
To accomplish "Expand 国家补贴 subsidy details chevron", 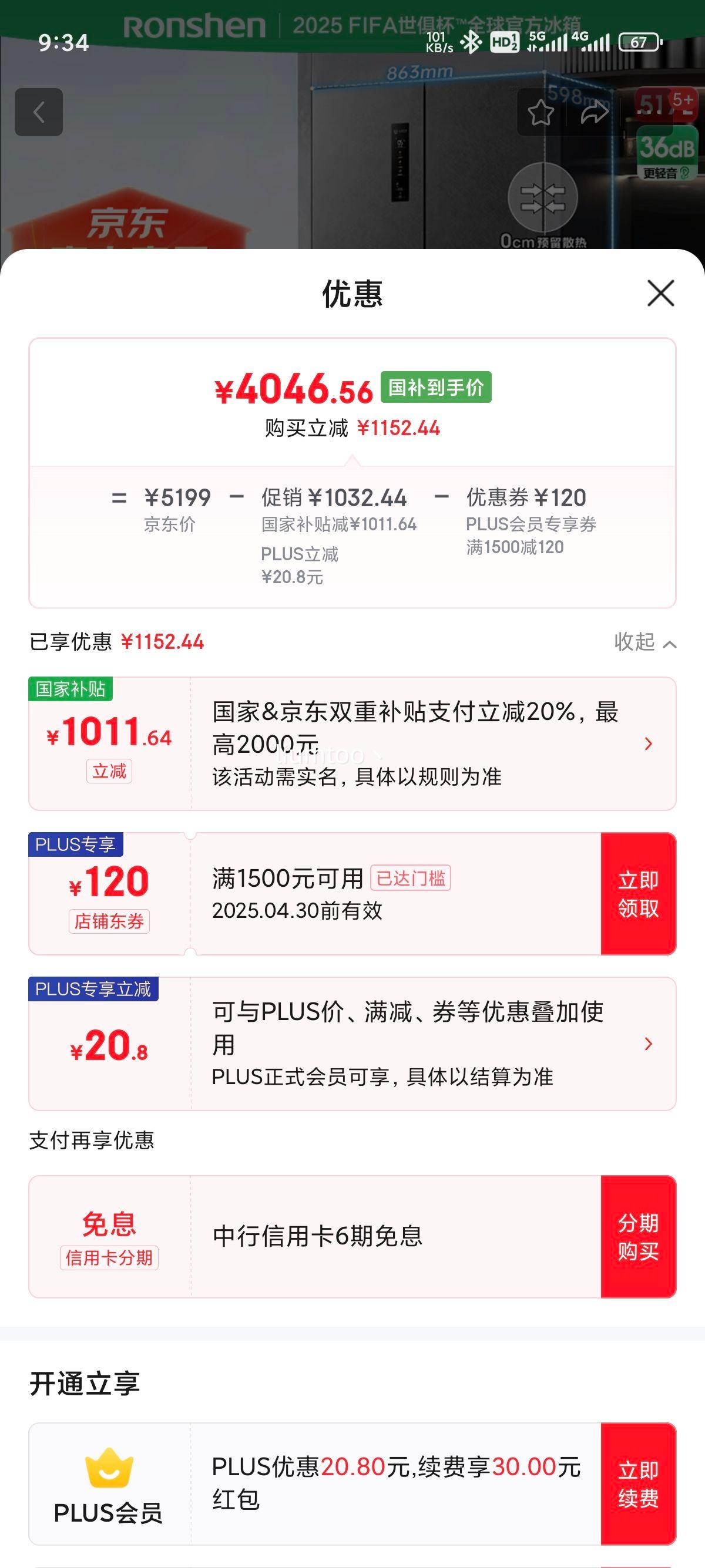I will pos(650,743).
